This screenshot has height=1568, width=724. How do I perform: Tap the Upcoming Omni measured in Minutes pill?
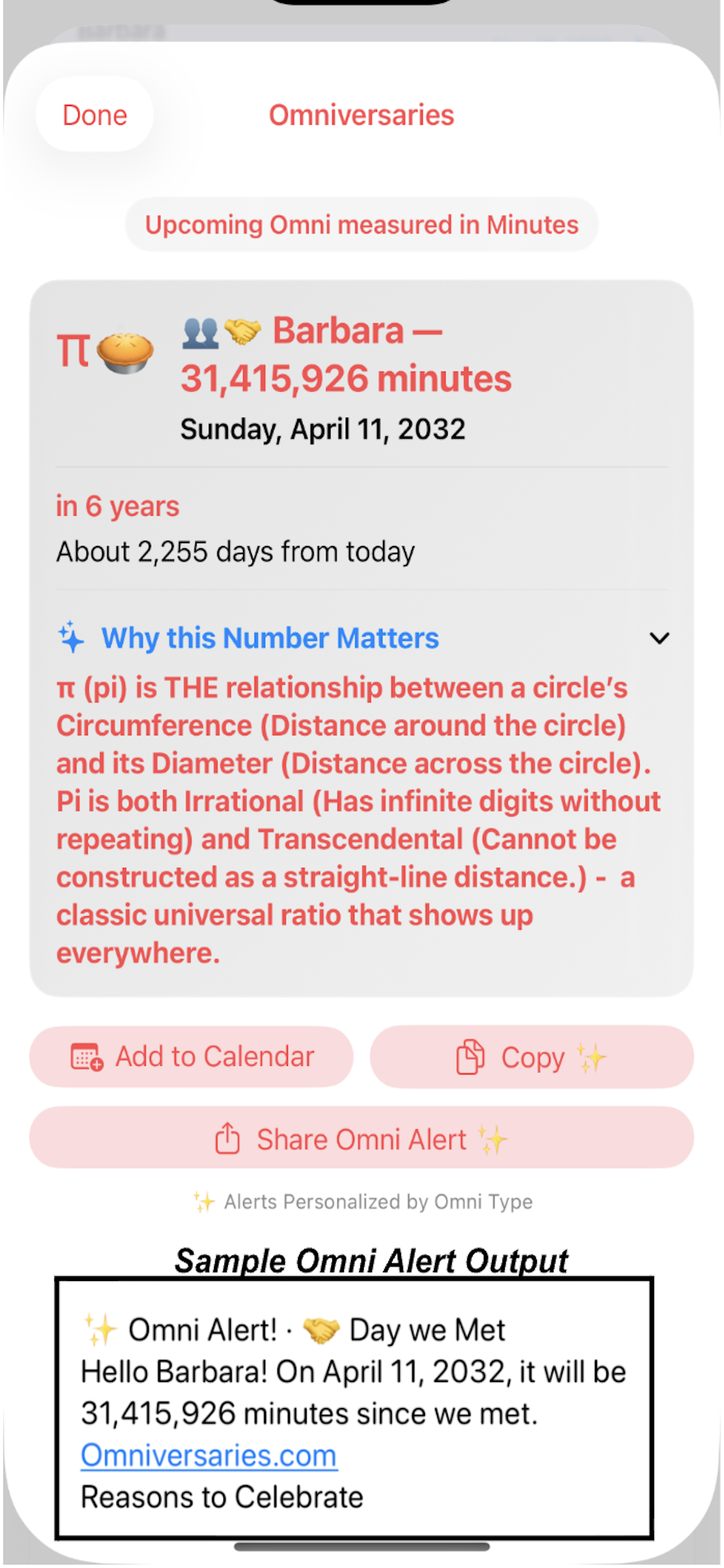(x=361, y=225)
